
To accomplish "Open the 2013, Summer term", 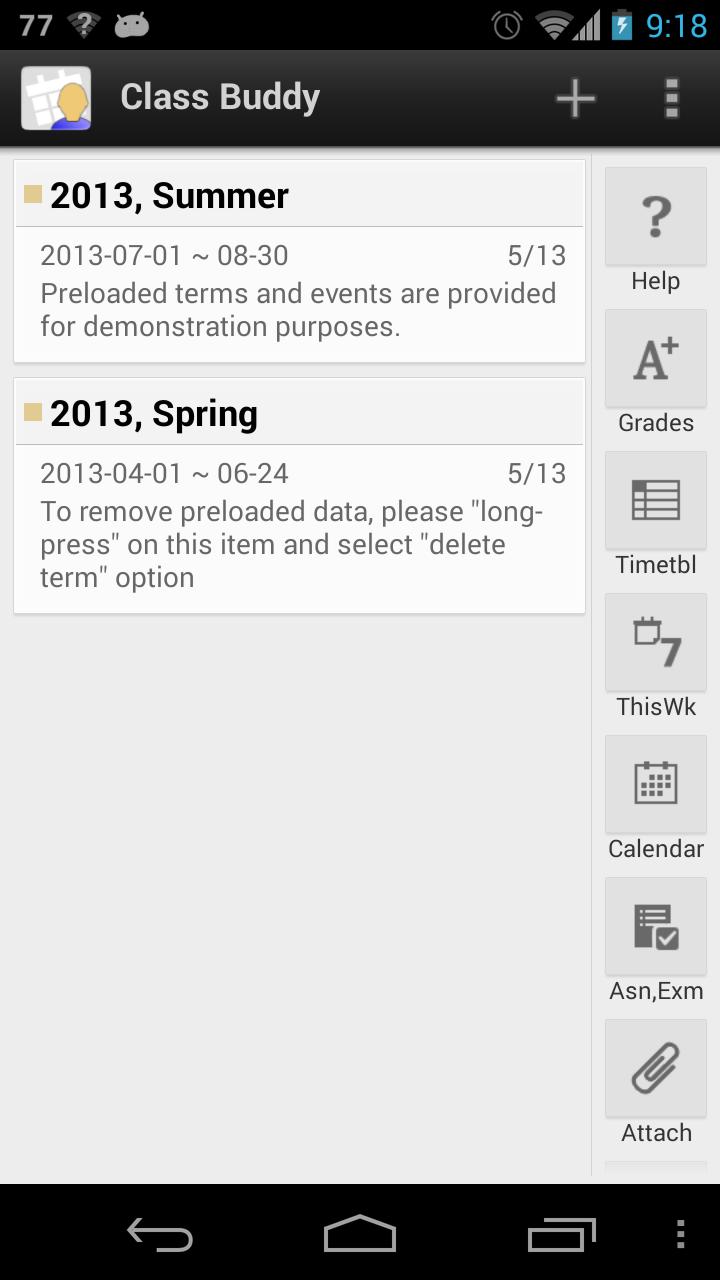I will 299,261.
